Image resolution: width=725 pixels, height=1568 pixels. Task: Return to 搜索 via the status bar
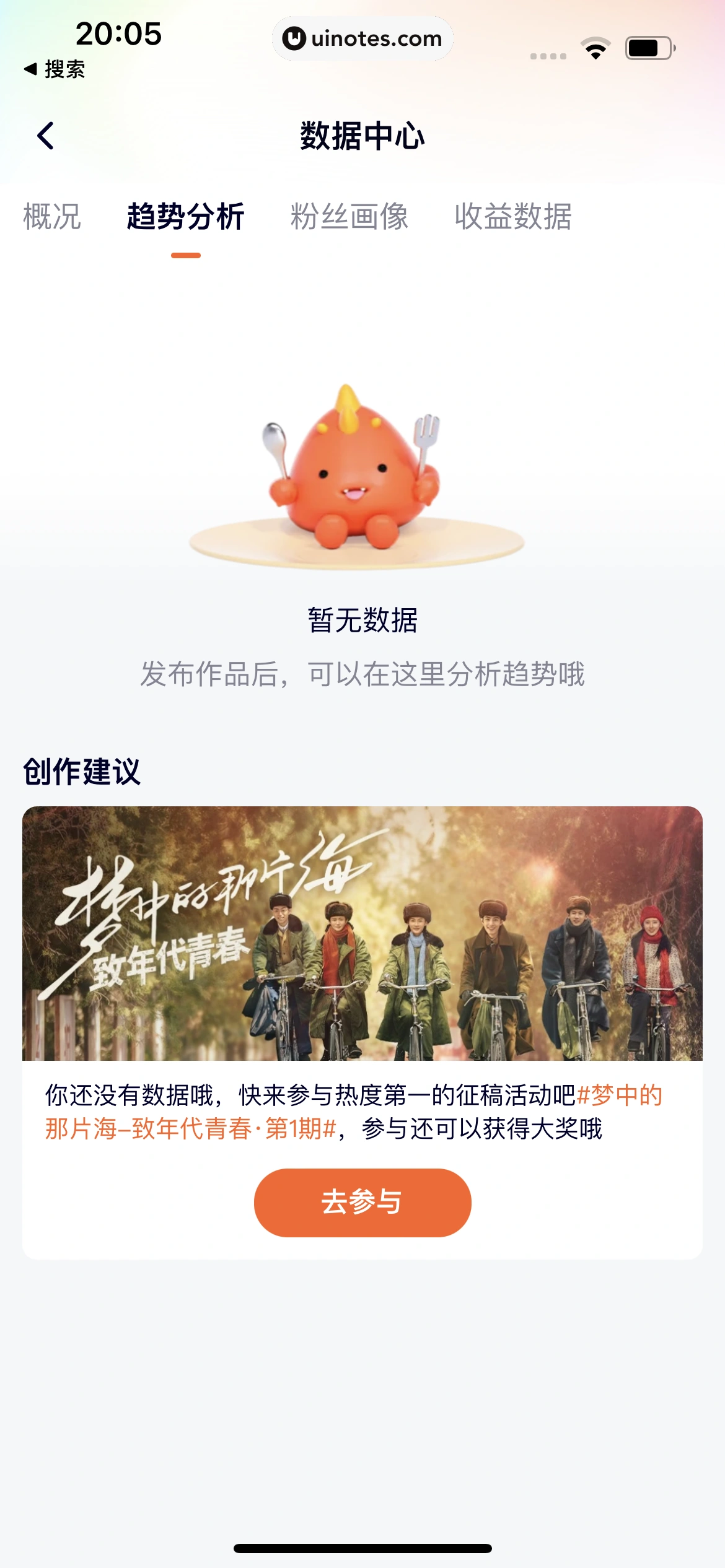(x=55, y=69)
